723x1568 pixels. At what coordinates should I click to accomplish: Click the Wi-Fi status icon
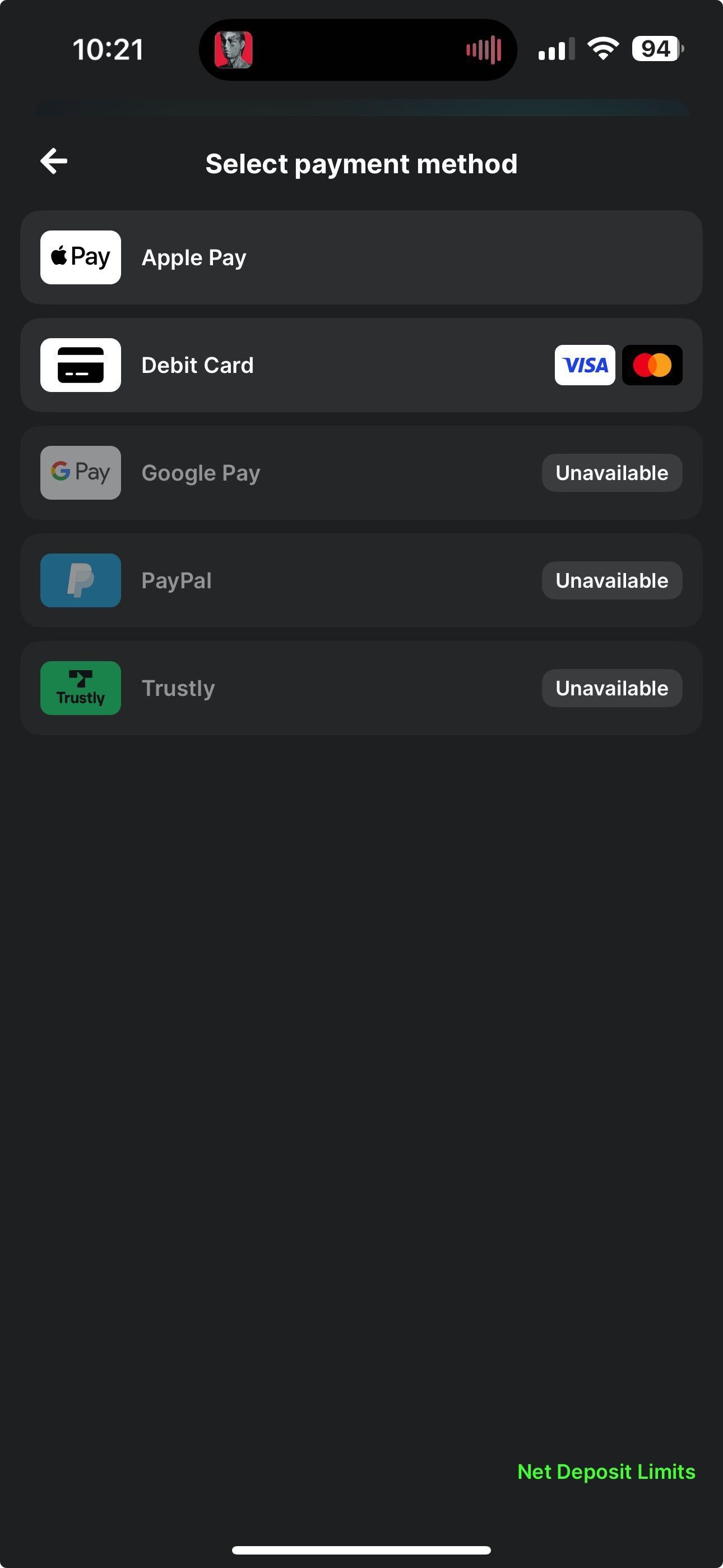click(x=602, y=49)
